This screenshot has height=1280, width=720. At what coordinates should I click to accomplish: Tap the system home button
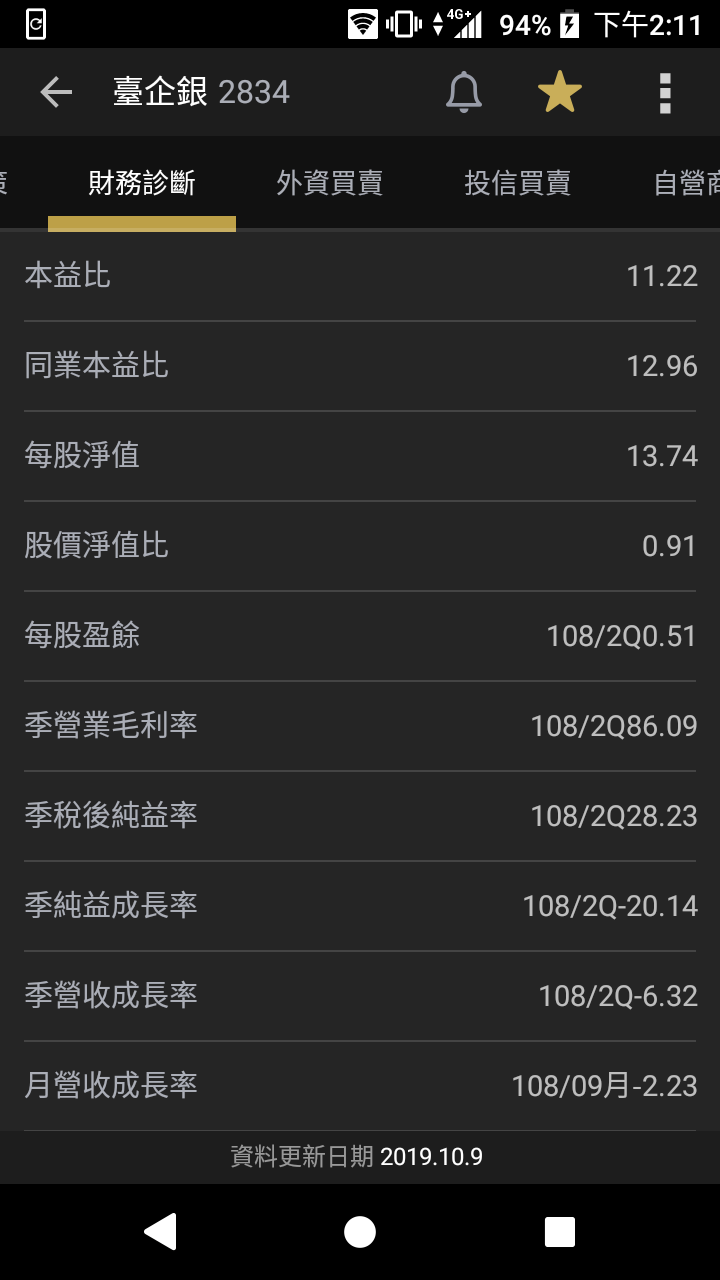[360, 1232]
